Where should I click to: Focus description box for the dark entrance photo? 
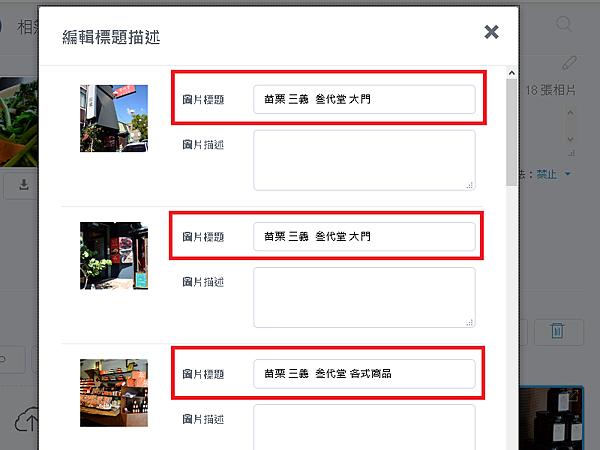click(x=364, y=297)
